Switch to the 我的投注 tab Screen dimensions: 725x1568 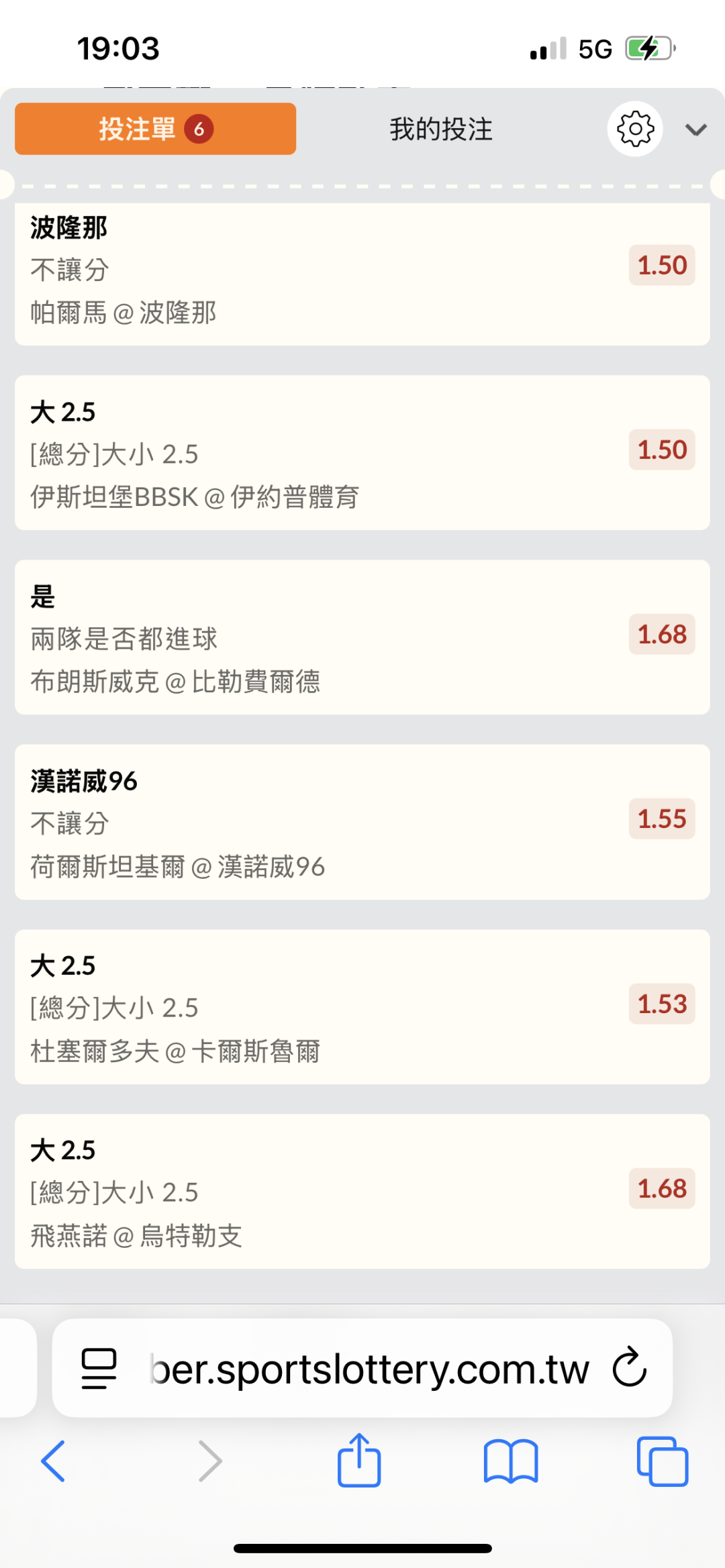point(441,129)
